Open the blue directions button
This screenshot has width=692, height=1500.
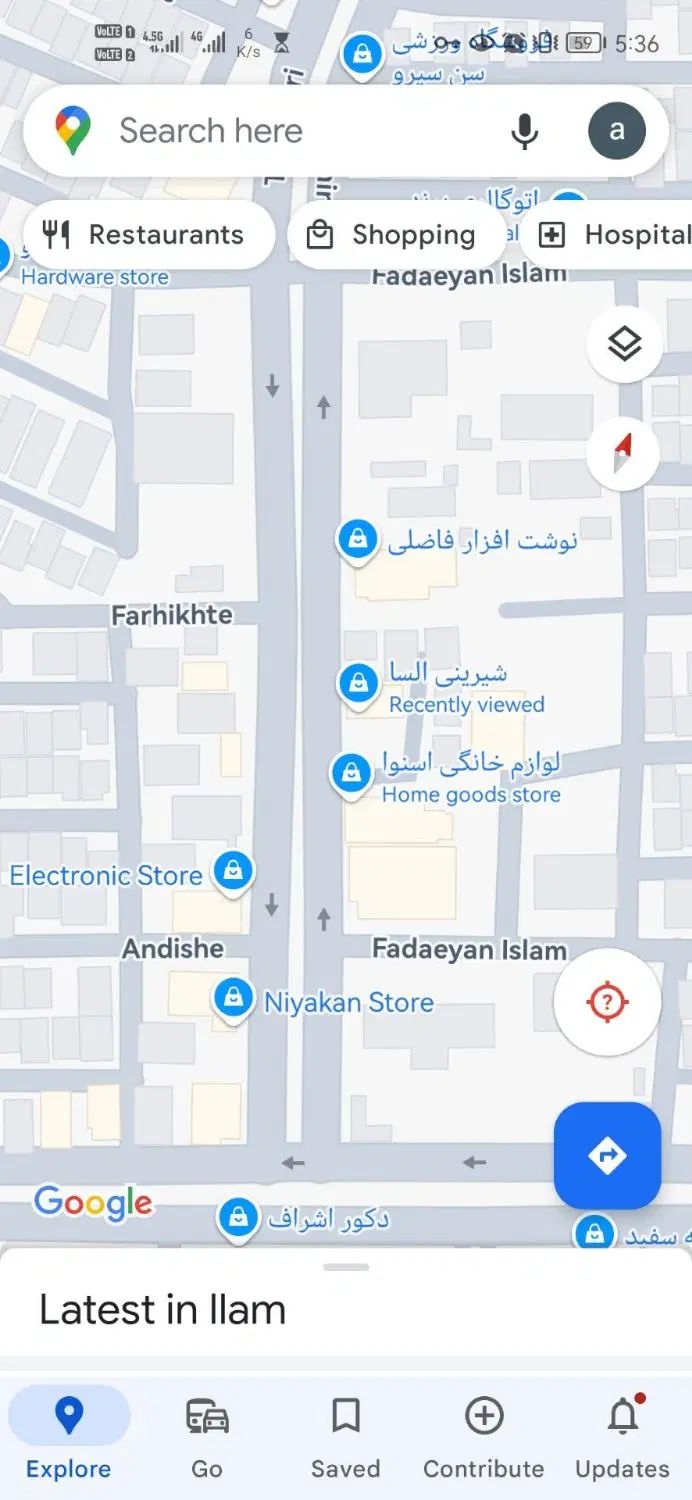pyautogui.click(x=607, y=1156)
